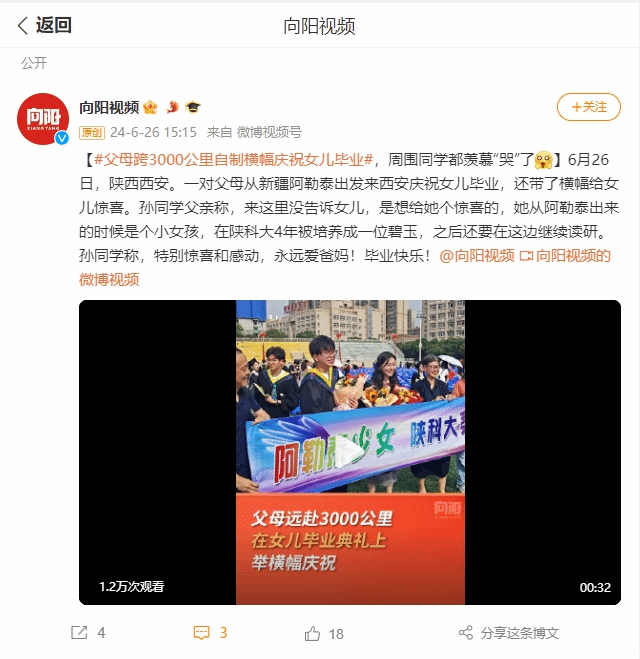This screenshot has width=640, height=659.
Task: Play the graduation banner video
Action: click(x=349, y=452)
